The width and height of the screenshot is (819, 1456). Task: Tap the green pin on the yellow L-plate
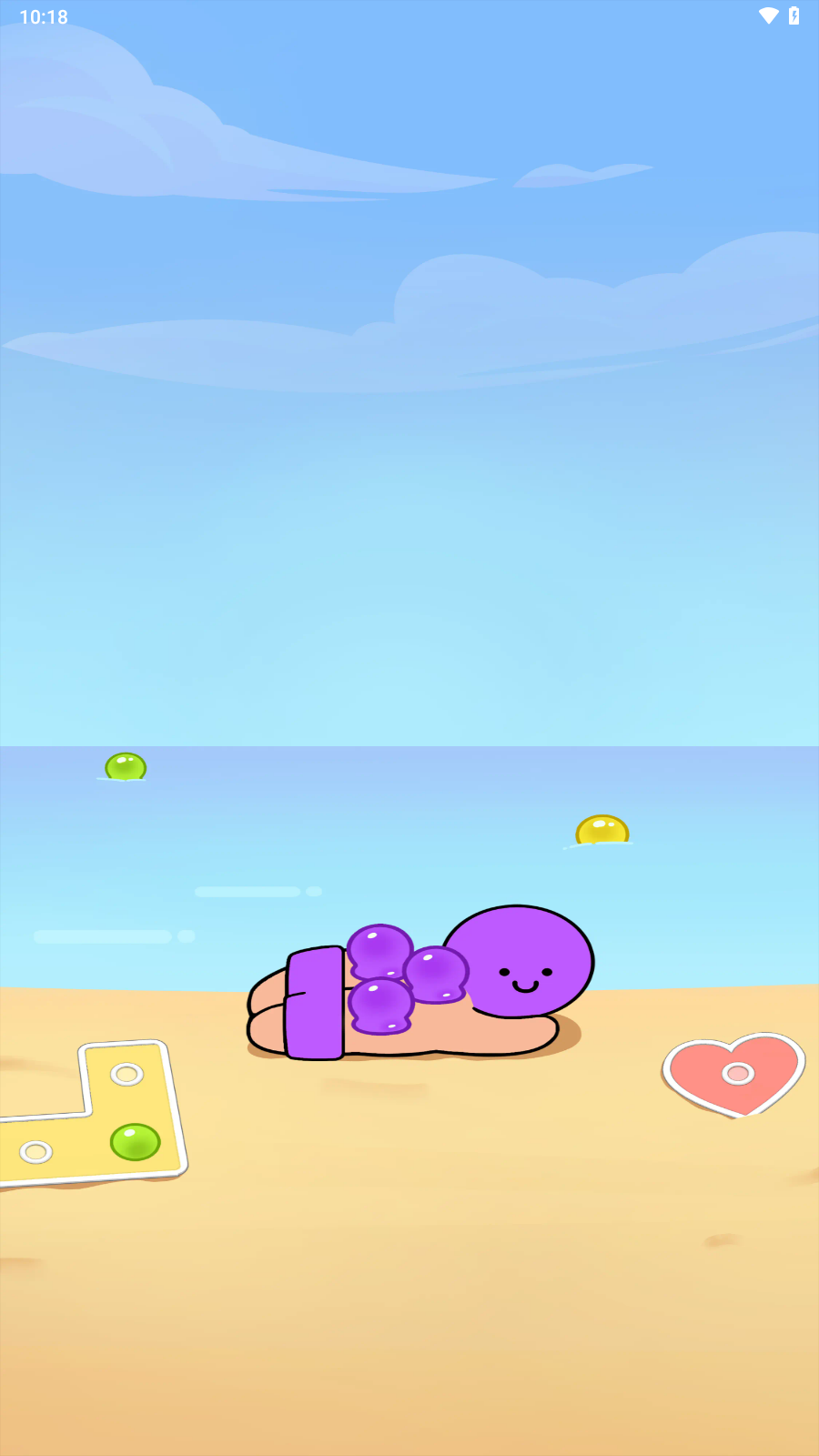(x=135, y=1141)
